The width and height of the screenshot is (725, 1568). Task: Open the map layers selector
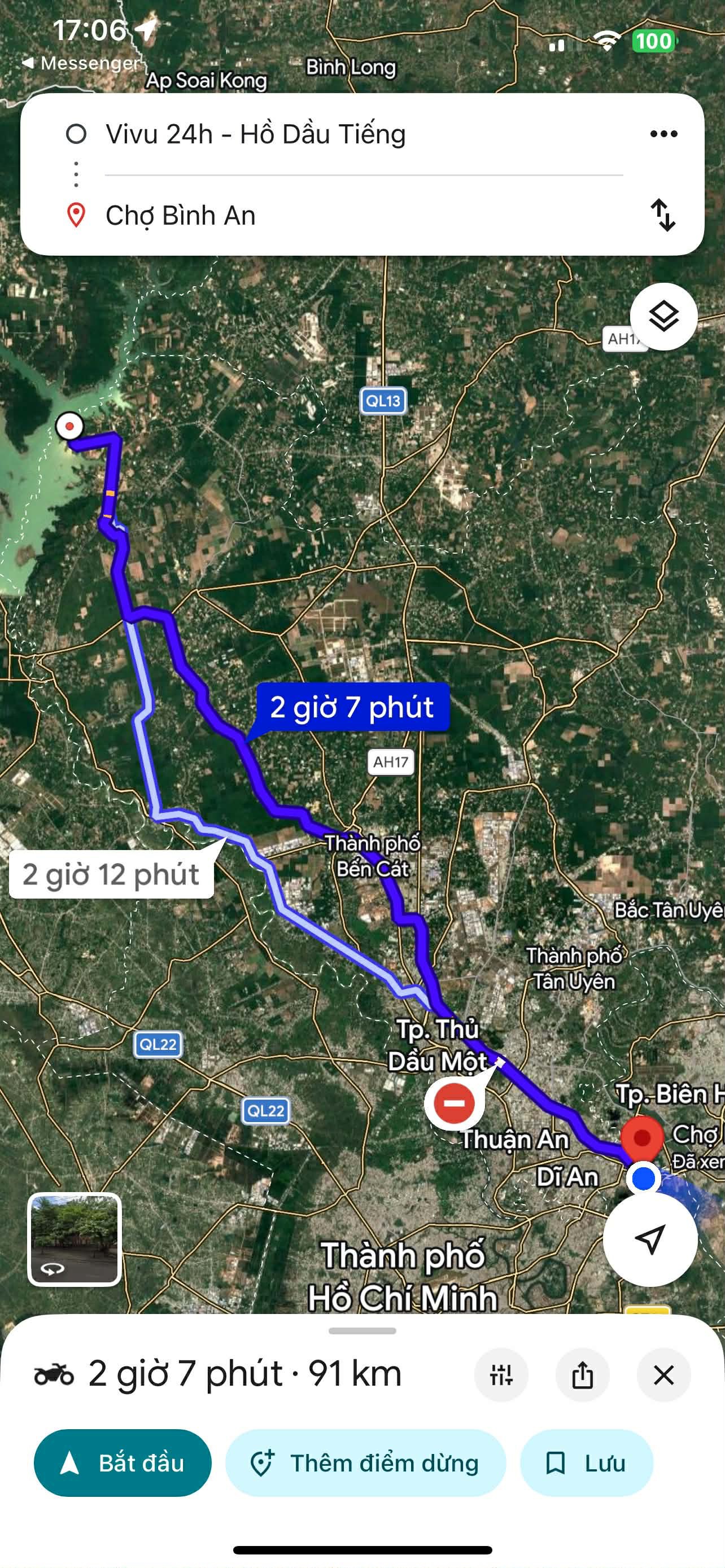pyautogui.click(x=663, y=317)
